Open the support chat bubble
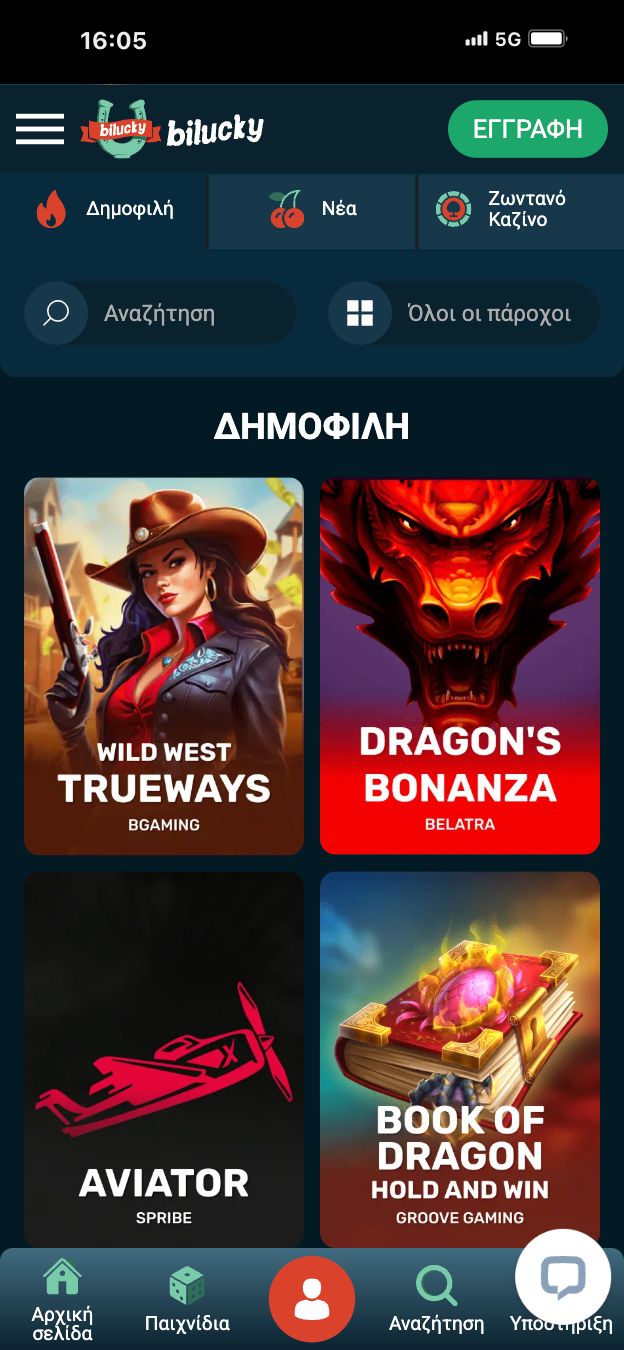This screenshot has height=1350, width=624. [562, 1277]
